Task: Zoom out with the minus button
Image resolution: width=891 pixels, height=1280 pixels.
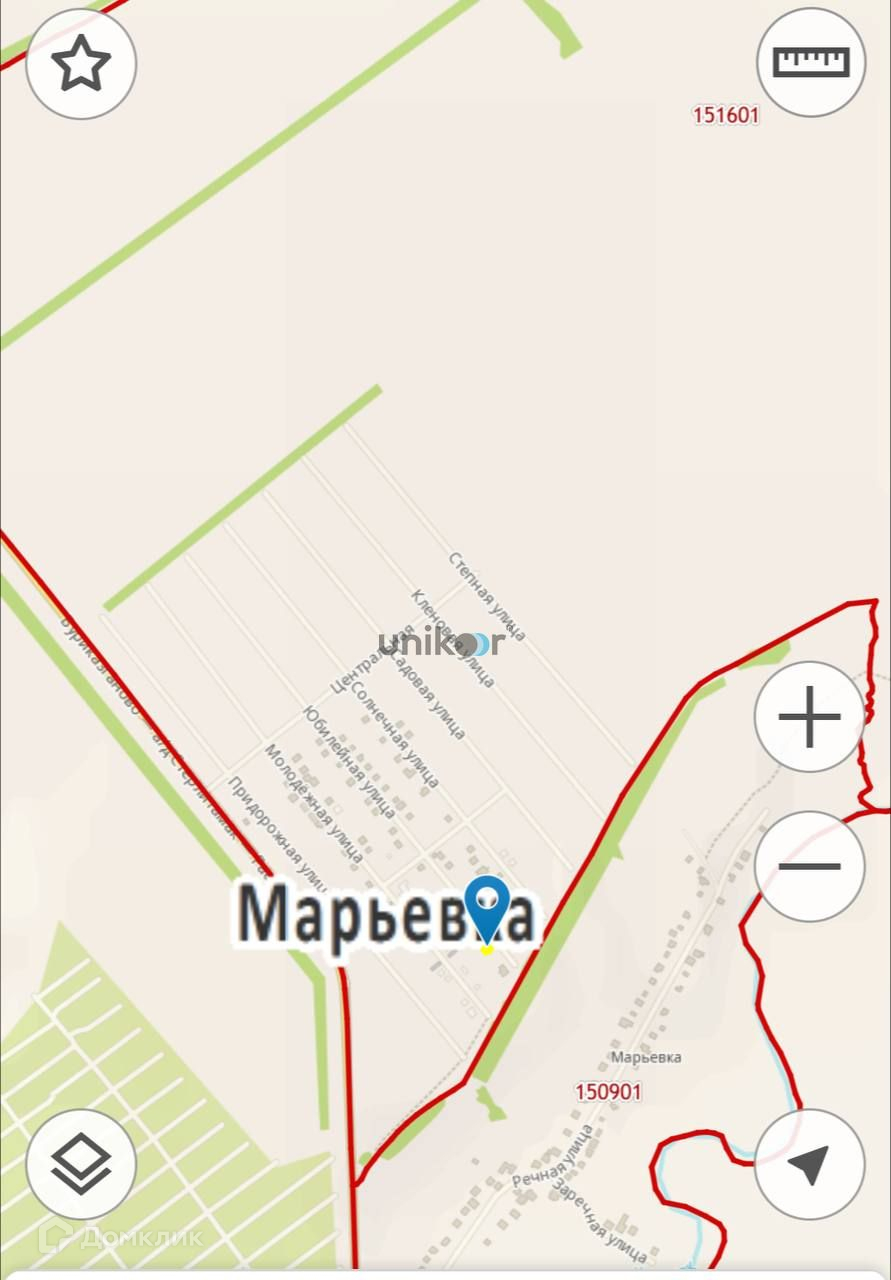Action: [x=809, y=866]
